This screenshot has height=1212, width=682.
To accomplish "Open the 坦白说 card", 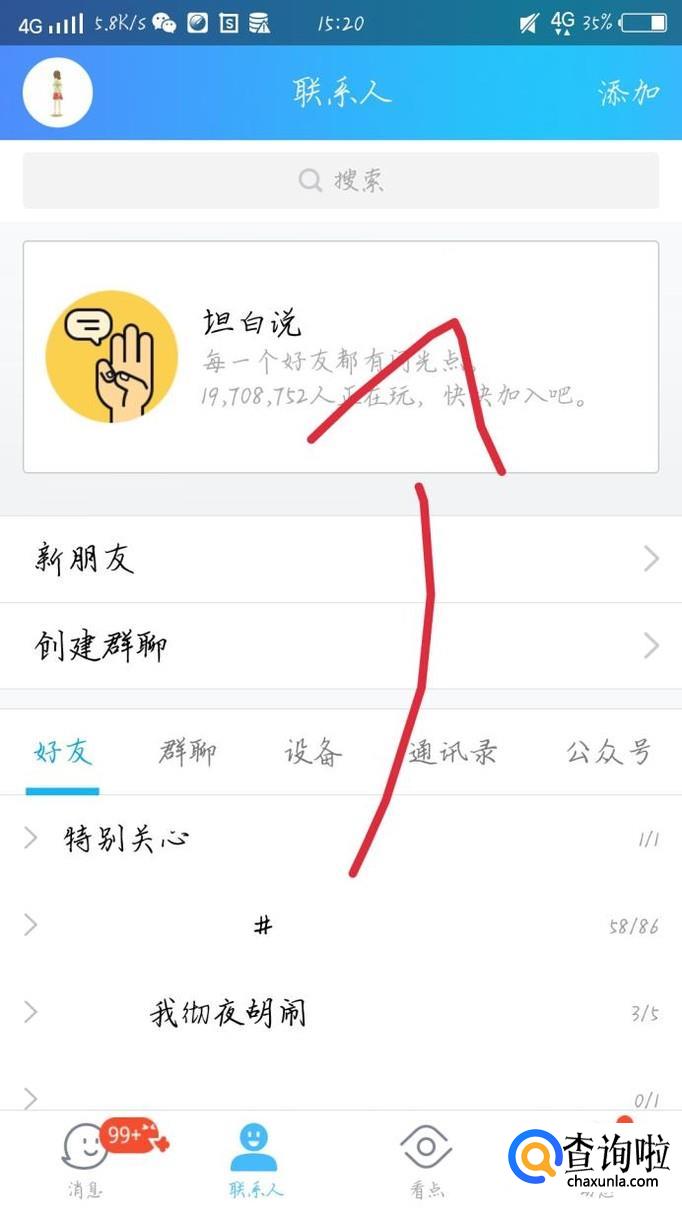I will click(340, 357).
